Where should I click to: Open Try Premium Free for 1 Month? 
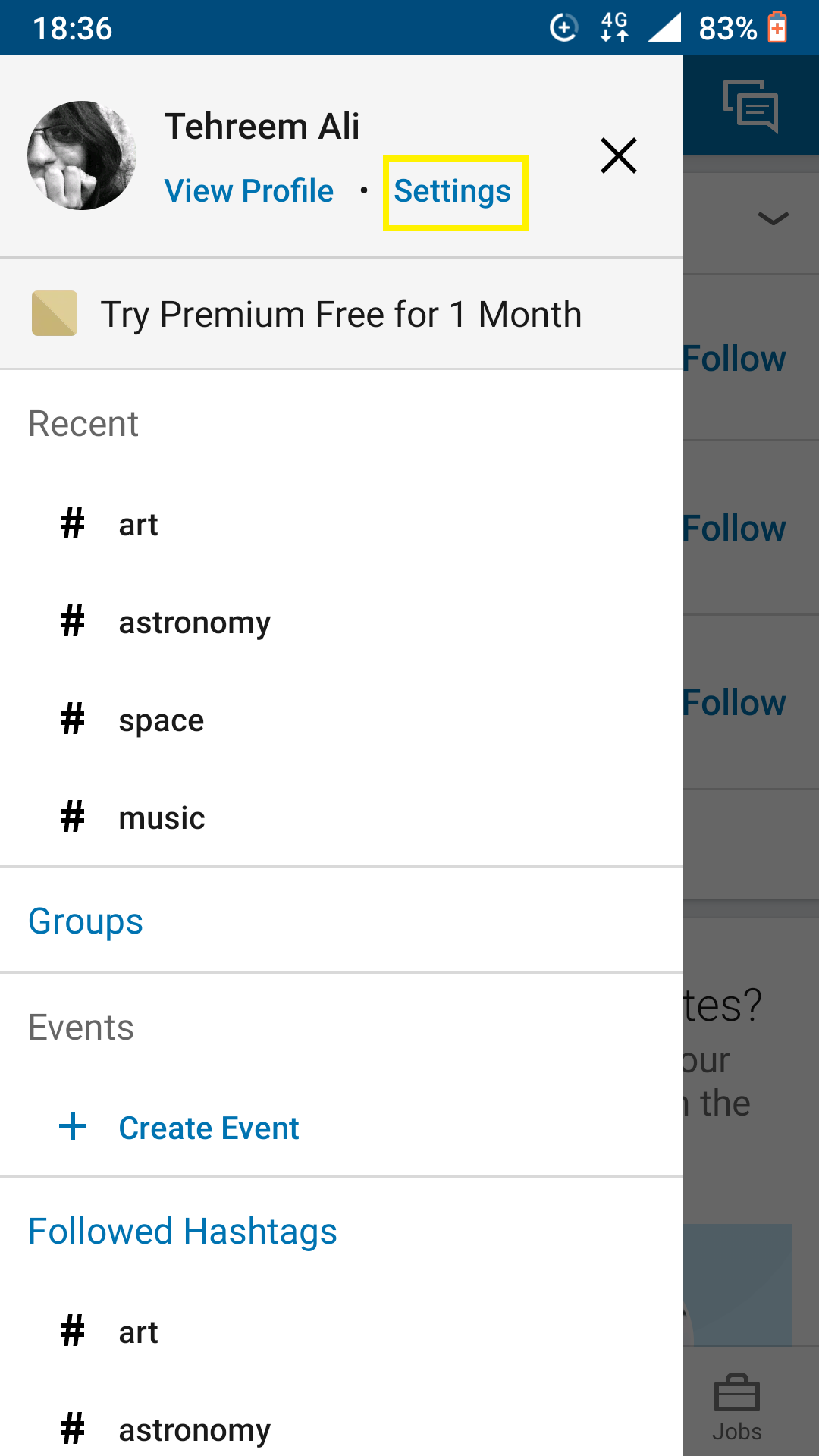tap(341, 314)
